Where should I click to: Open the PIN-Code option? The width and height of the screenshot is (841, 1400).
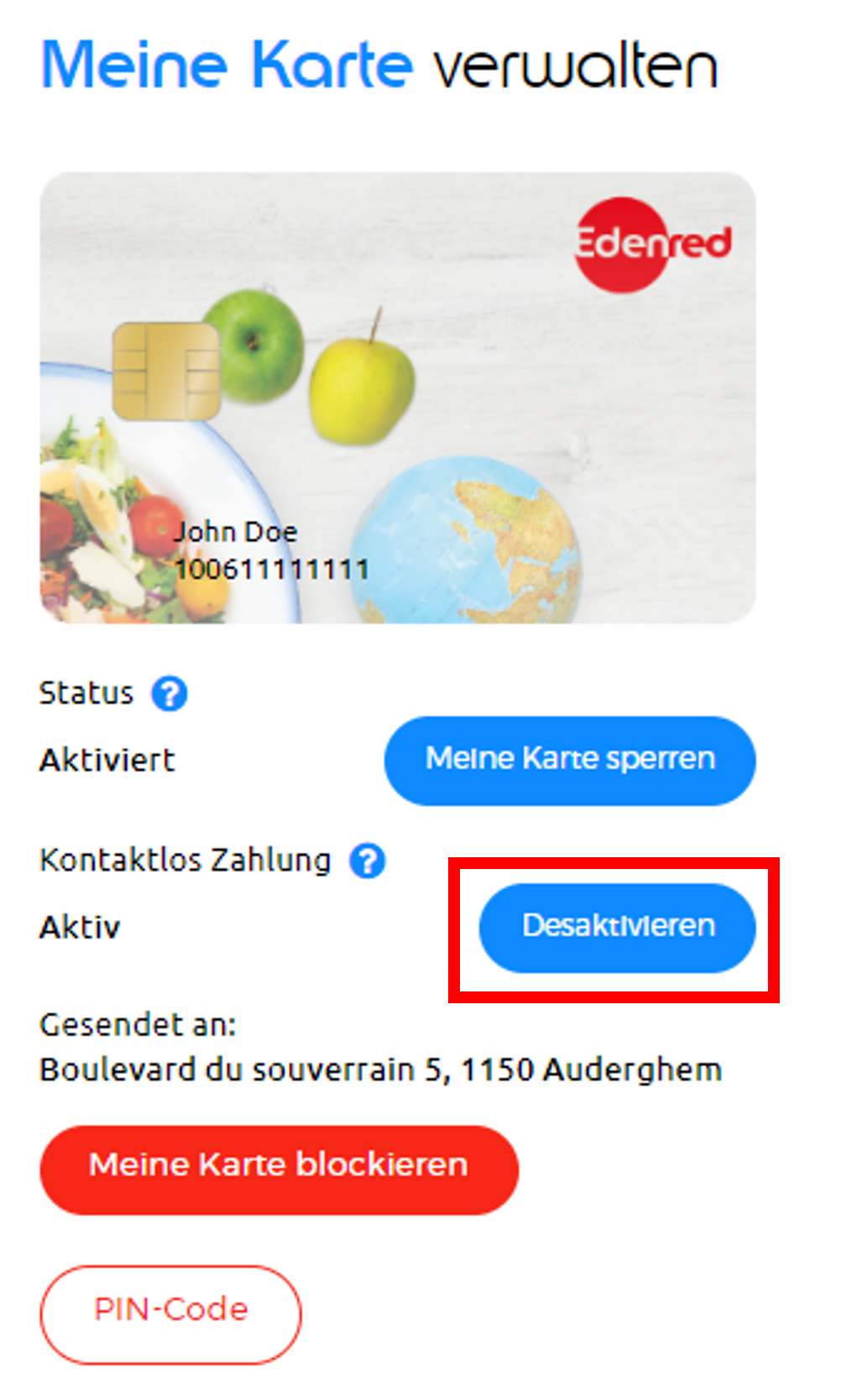pos(171,1314)
